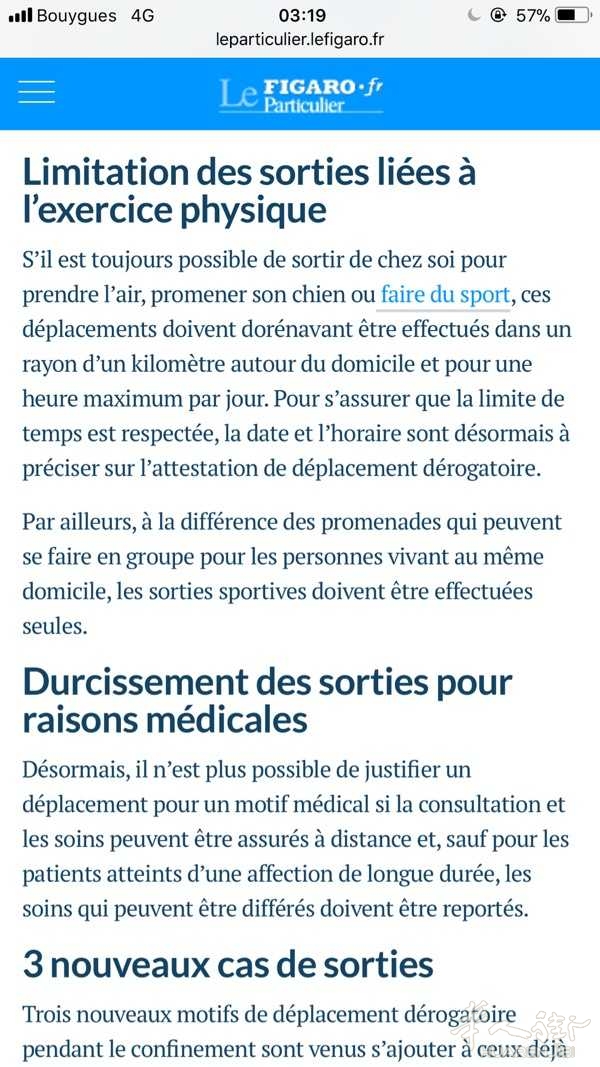Image resolution: width=600 pixels, height=1067 pixels.
Task: Tap the leparticulier.lefigaro.fr address bar
Action: point(300,39)
